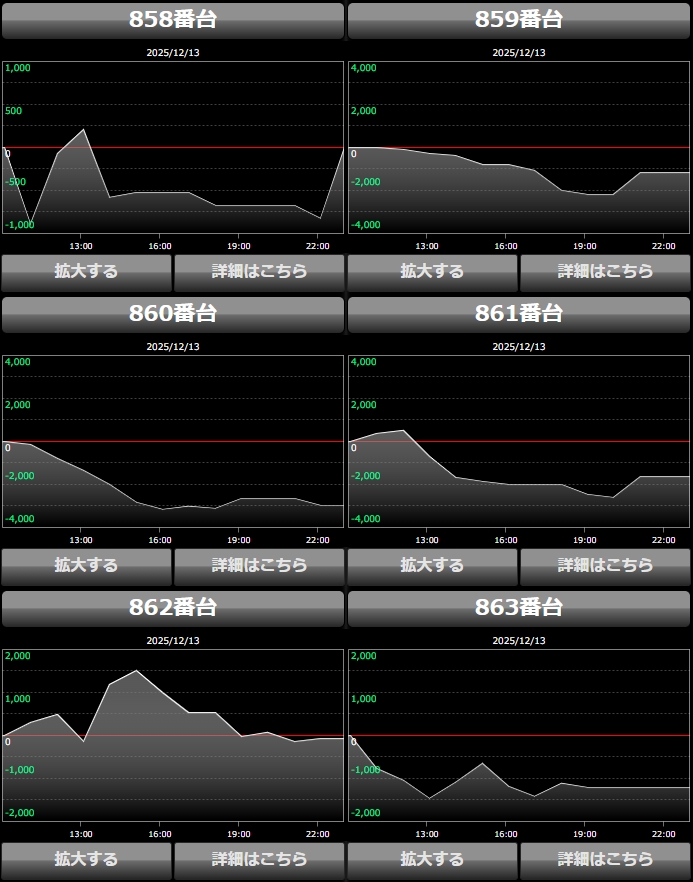Viewport: 693px width, 882px height.
Task: Tap 拡大する under machine 860
Action: coord(86,565)
